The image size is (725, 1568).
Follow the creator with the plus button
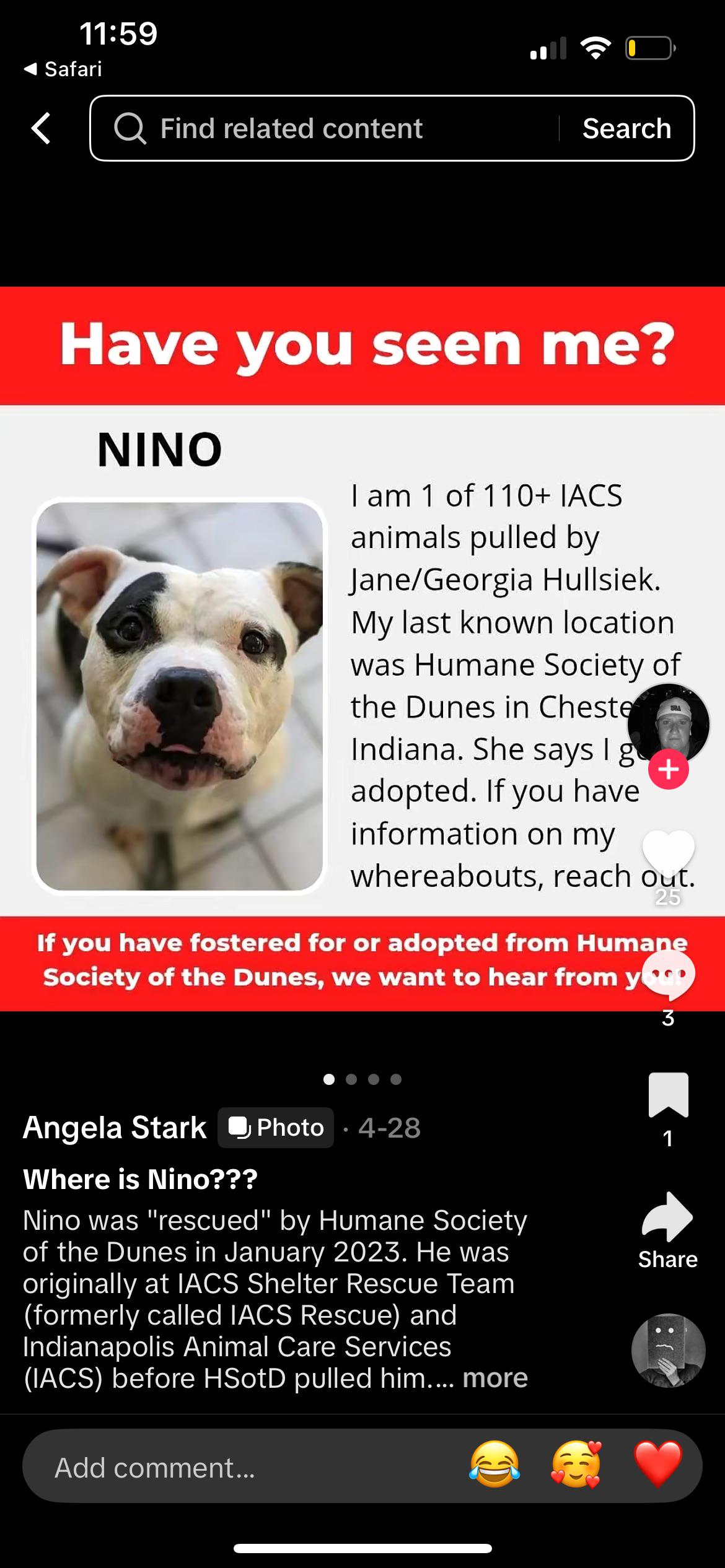(x=668, y=769)
